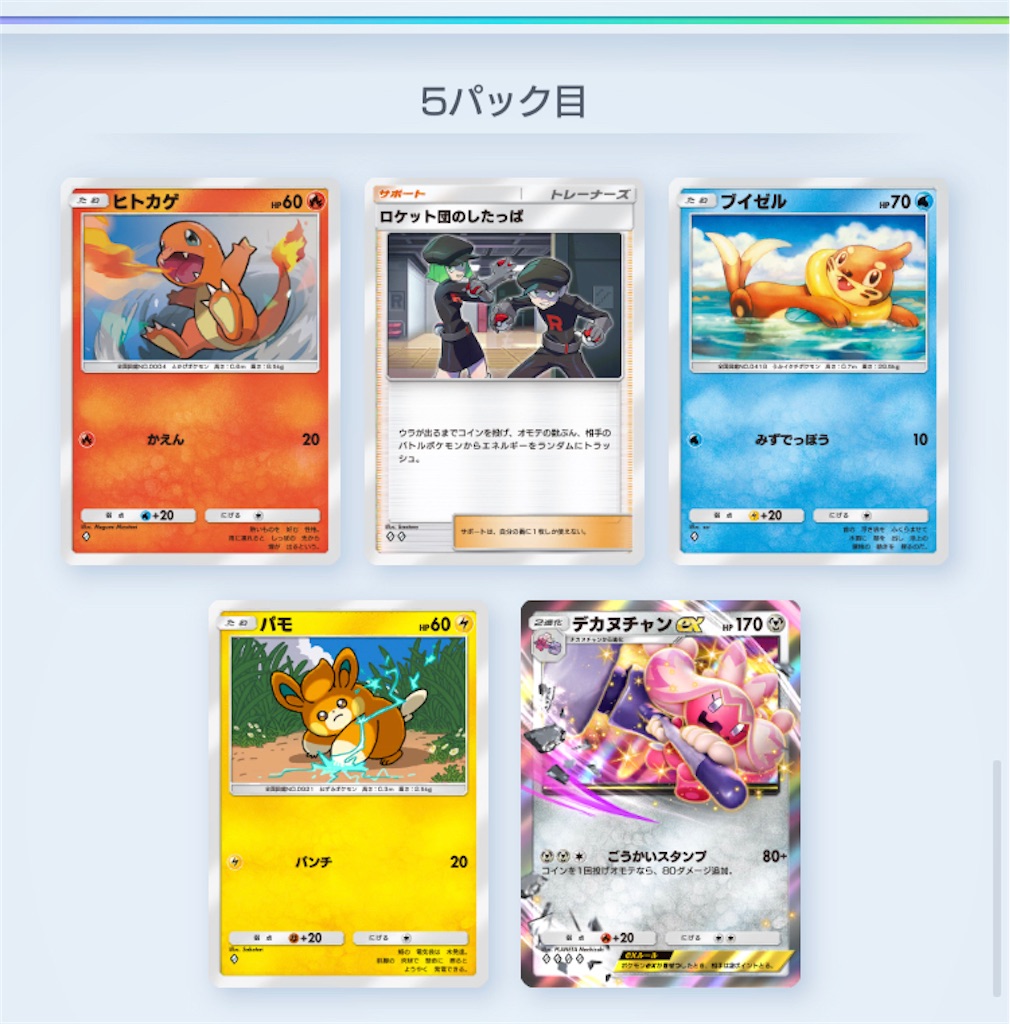The width and height of the screenshot is (1010, 1024).
Task: View the デカヌチャン ex card
Action: 660,794
